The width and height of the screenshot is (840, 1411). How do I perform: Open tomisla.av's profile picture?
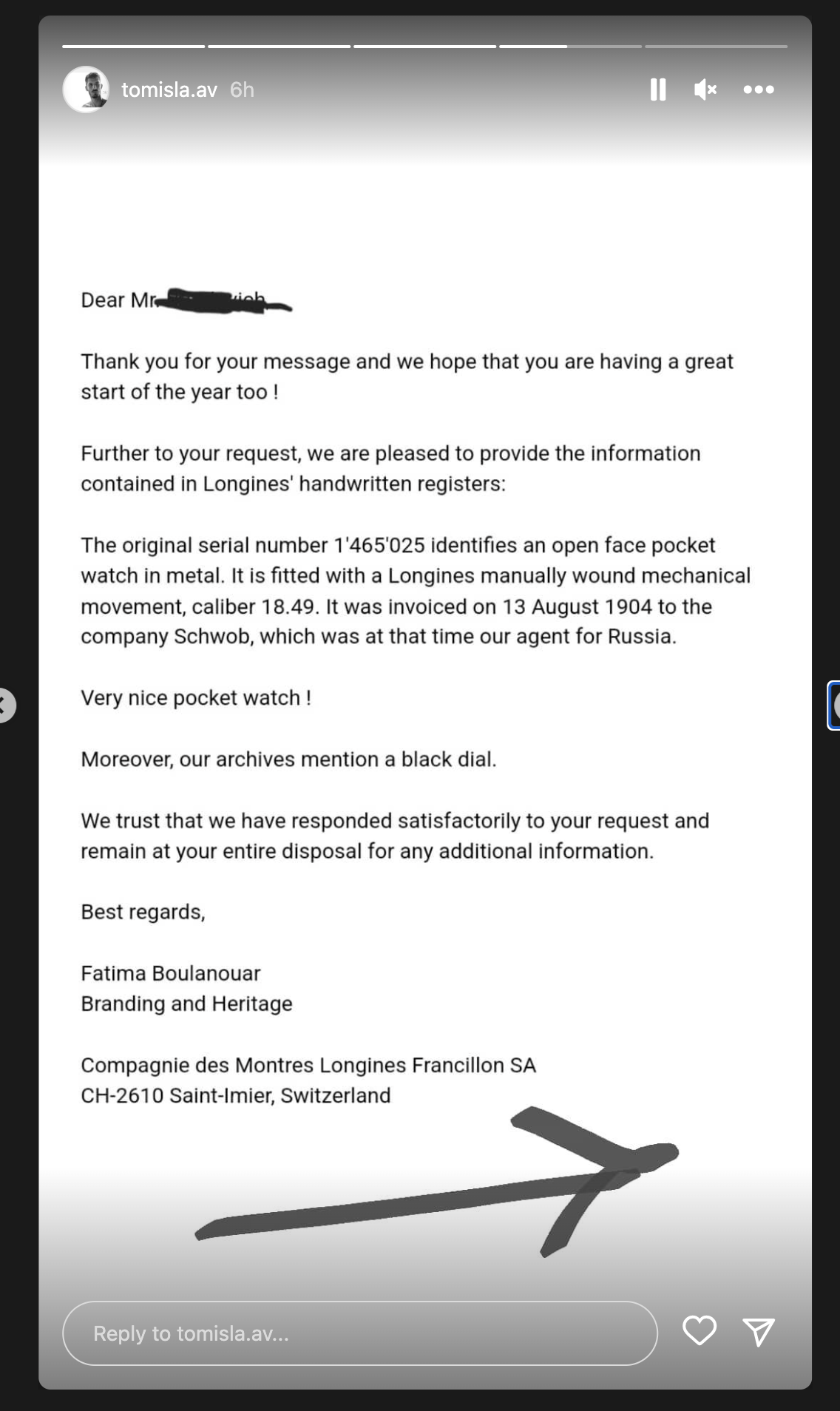point(86,89)
